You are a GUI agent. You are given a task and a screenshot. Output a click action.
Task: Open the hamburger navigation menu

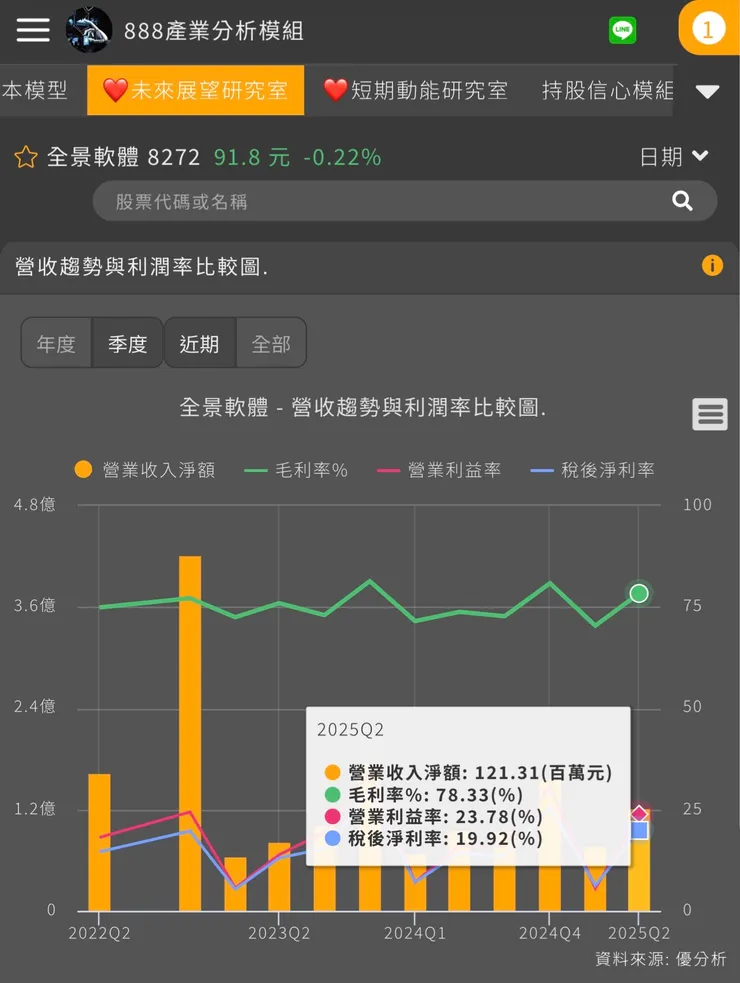[x=32, y=30]
